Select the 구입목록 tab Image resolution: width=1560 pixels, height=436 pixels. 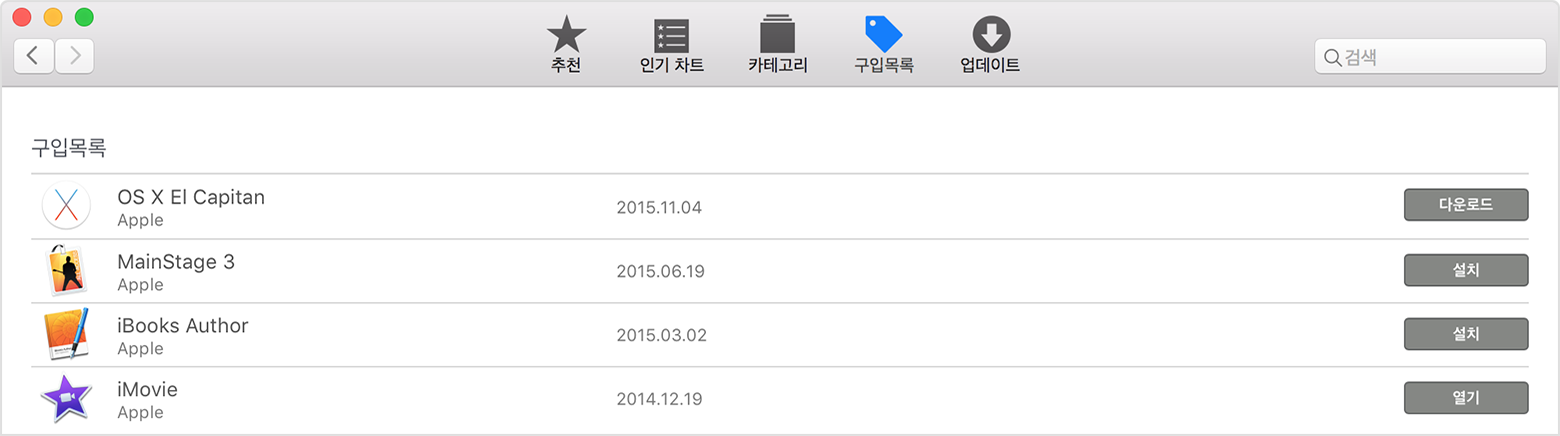(x=883, y=46)
